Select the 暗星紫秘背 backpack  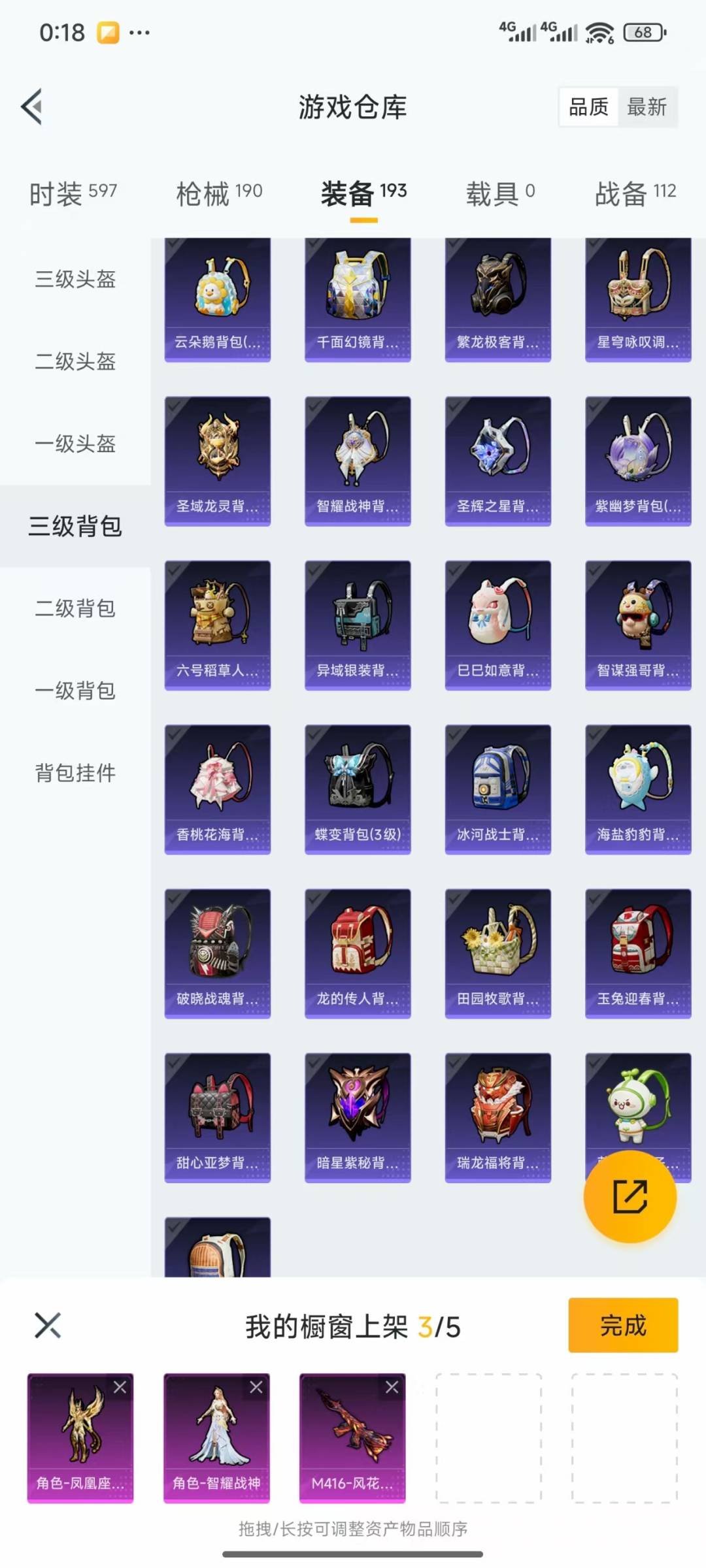click(x=358, y=1117)
